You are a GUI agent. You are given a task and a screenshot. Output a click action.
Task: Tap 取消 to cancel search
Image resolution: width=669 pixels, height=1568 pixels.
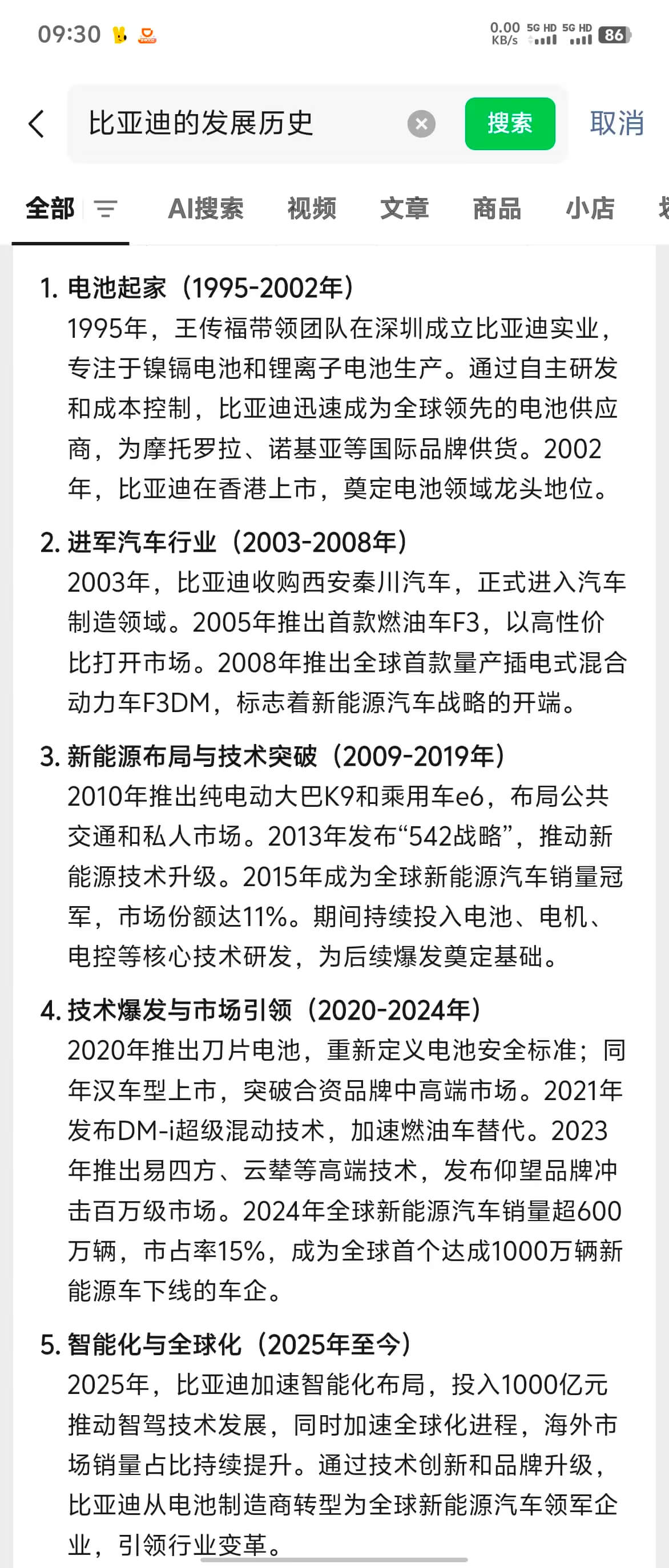pos(616,124)
